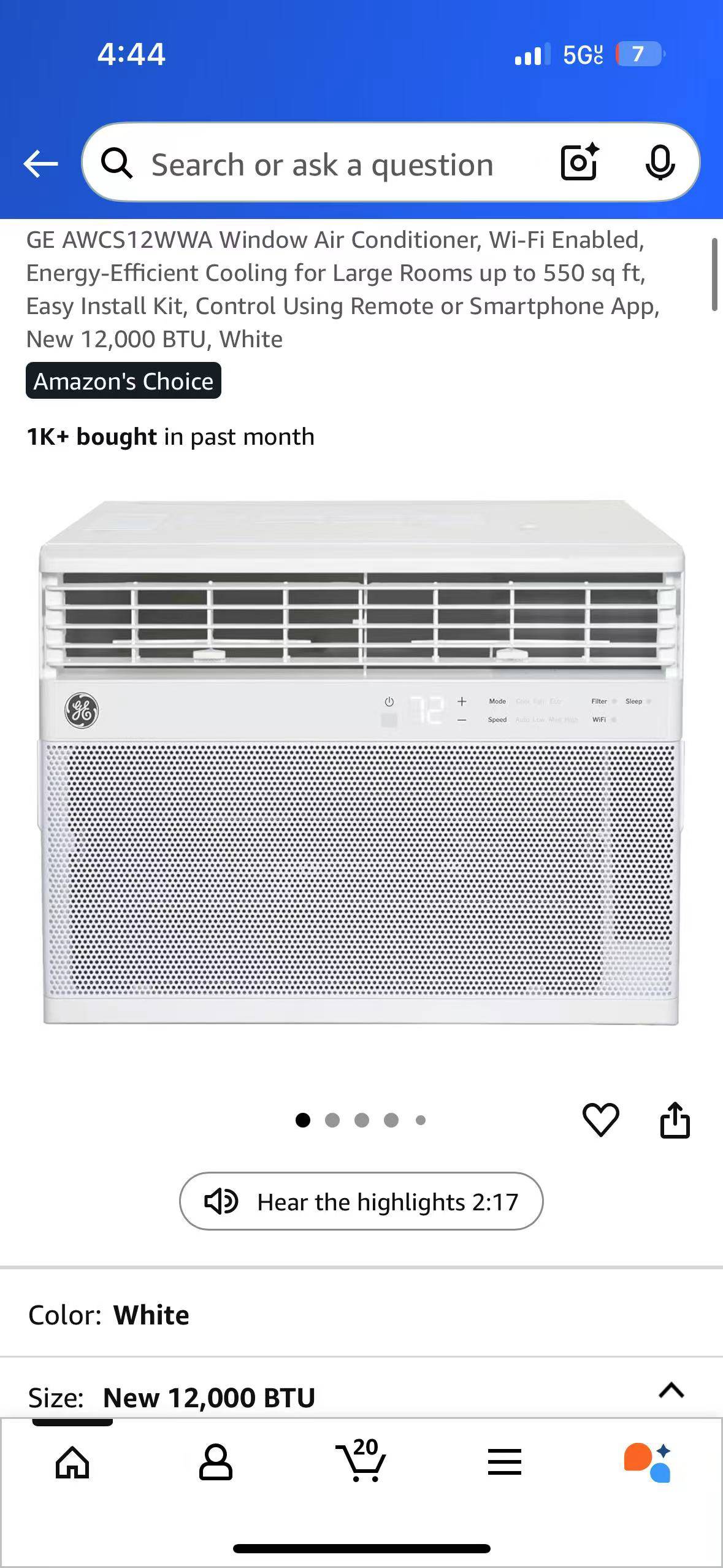This screenshot has height=1568, width=723.
Task: Open the hamburger menu tab
Action: (x=504, y=1462)
